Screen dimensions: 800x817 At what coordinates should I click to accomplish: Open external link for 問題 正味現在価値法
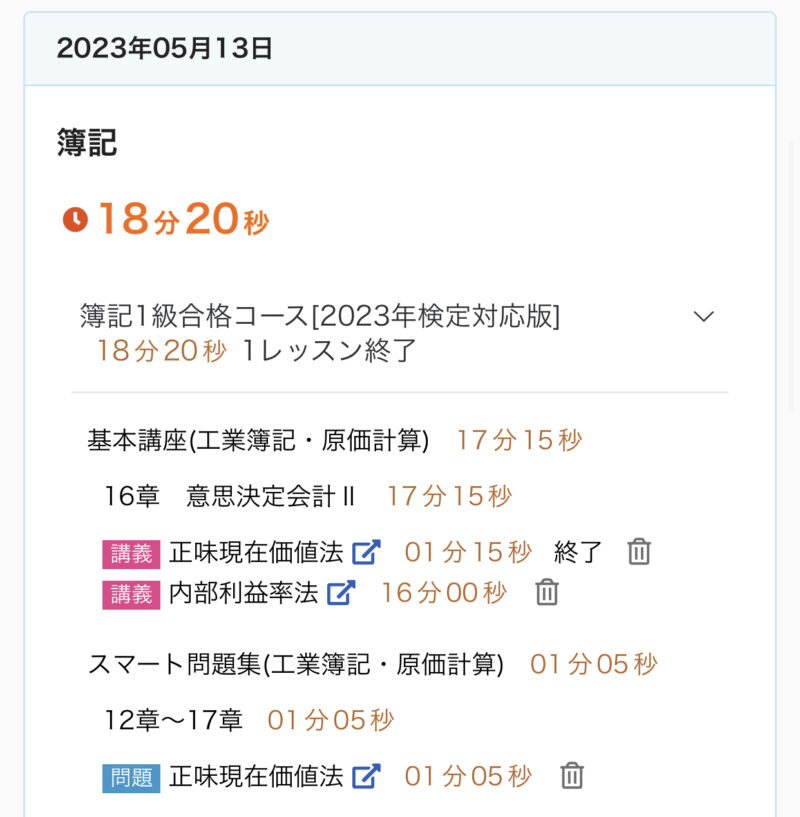(x=367, y=776)
